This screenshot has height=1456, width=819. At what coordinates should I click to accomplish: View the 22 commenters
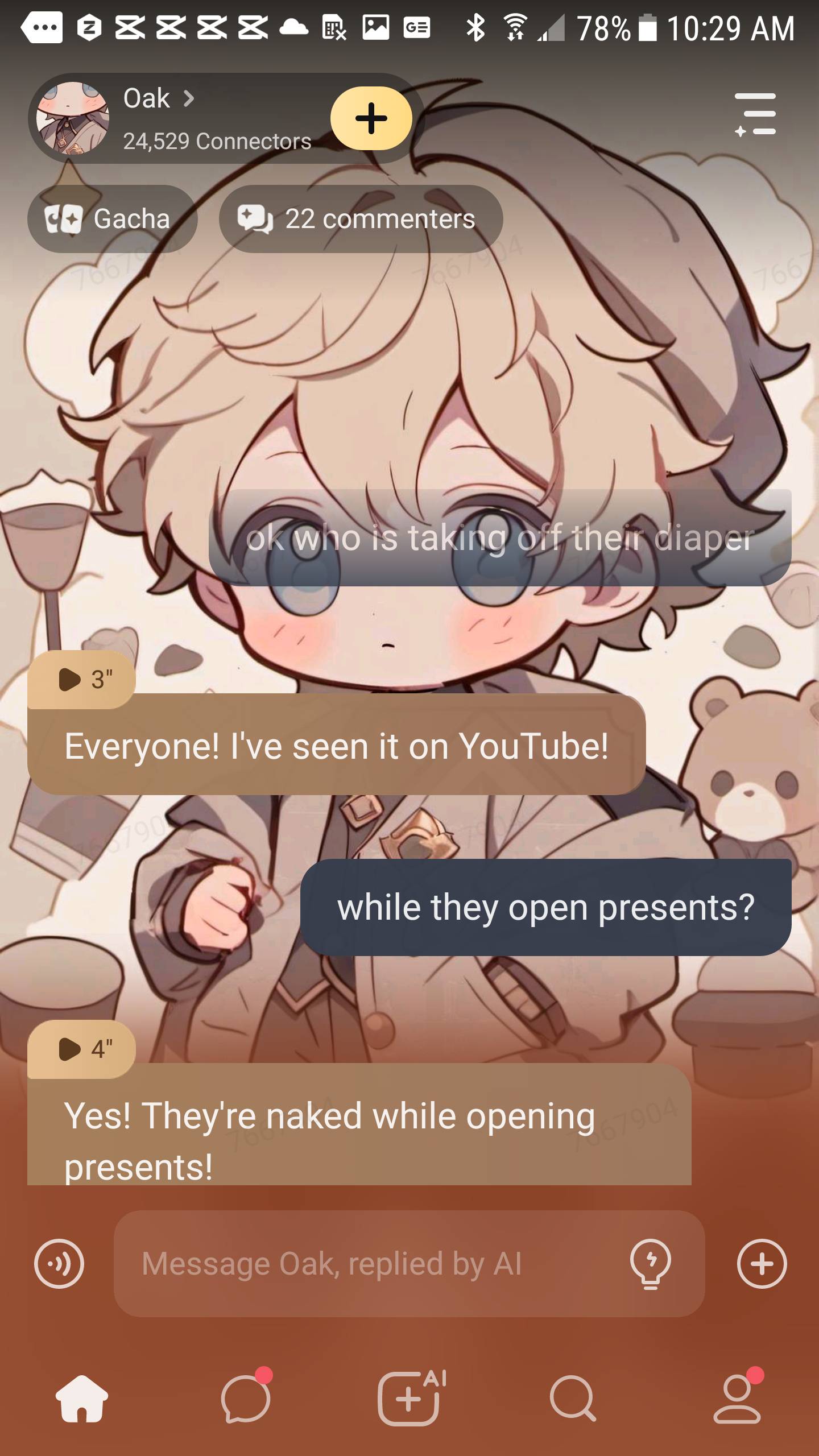coord(361,219)
